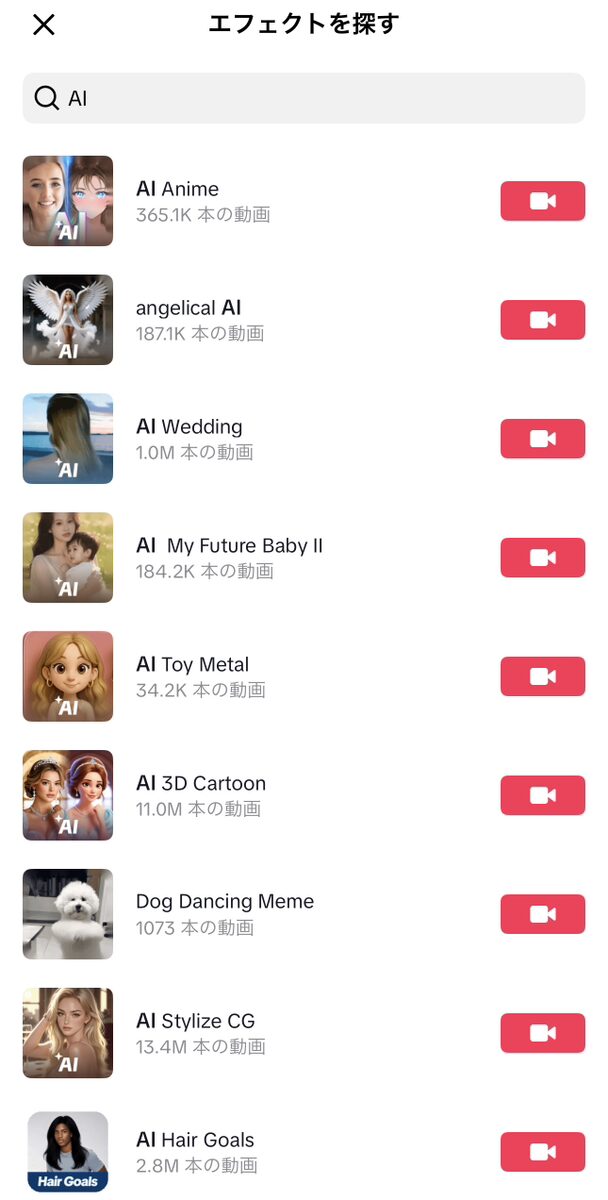Record with the AI Hair Goals camera button
608x1200 pixels.
coord(542,1152)
